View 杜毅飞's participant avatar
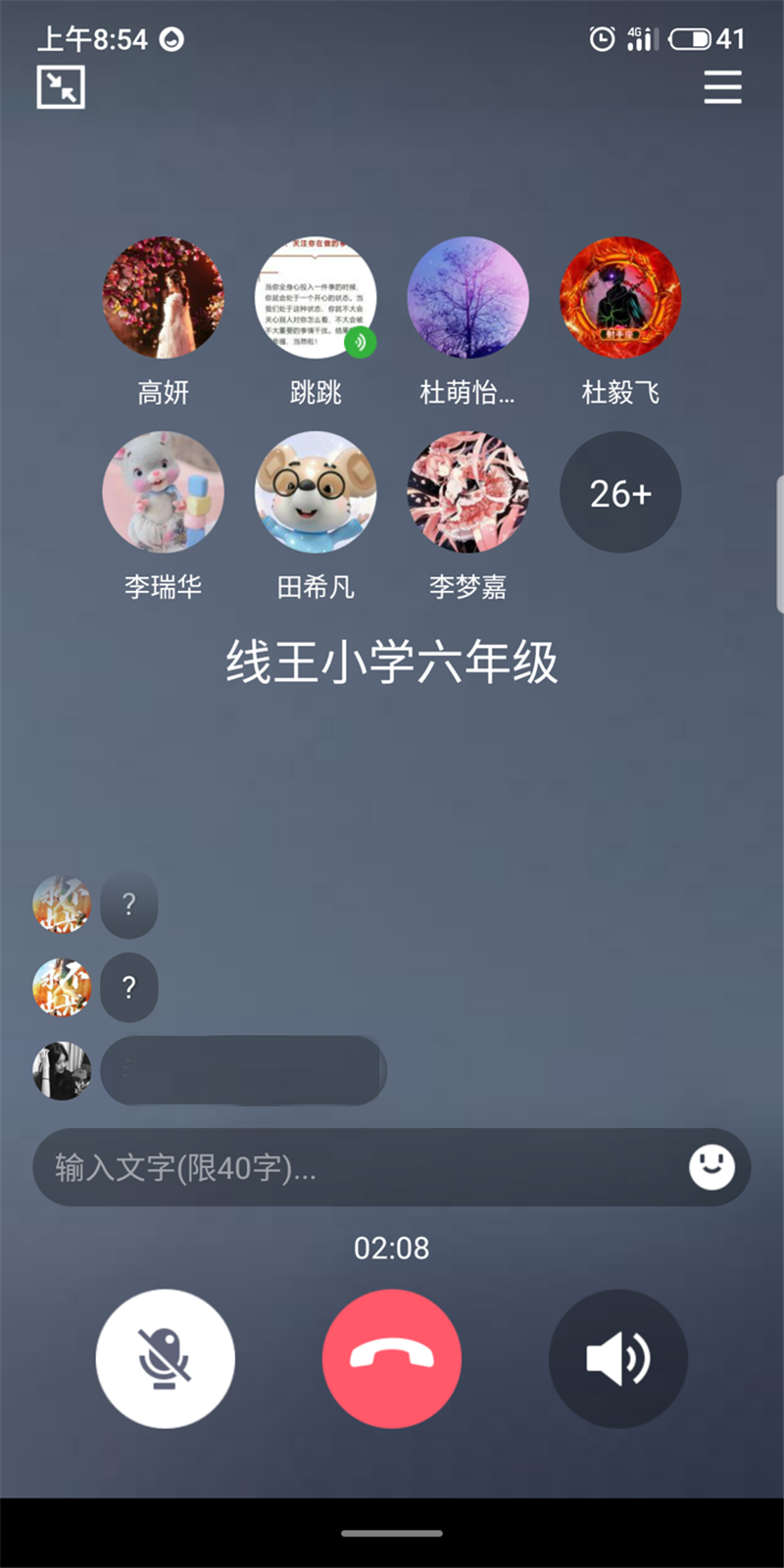Viewport: 784px width, 1568px height. coord(619,297)
